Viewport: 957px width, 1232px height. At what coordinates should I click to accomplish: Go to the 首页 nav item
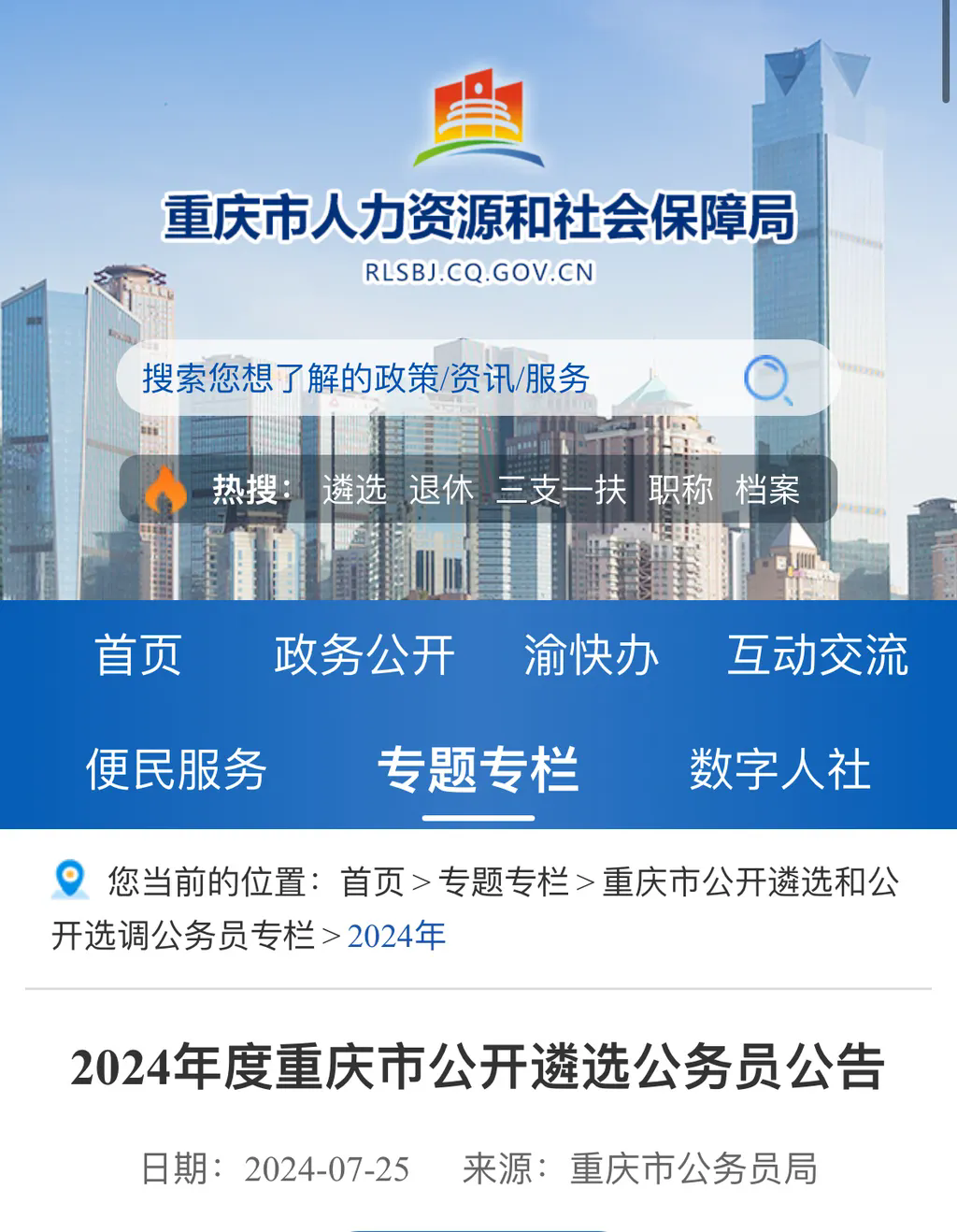(x=138, y=654)
